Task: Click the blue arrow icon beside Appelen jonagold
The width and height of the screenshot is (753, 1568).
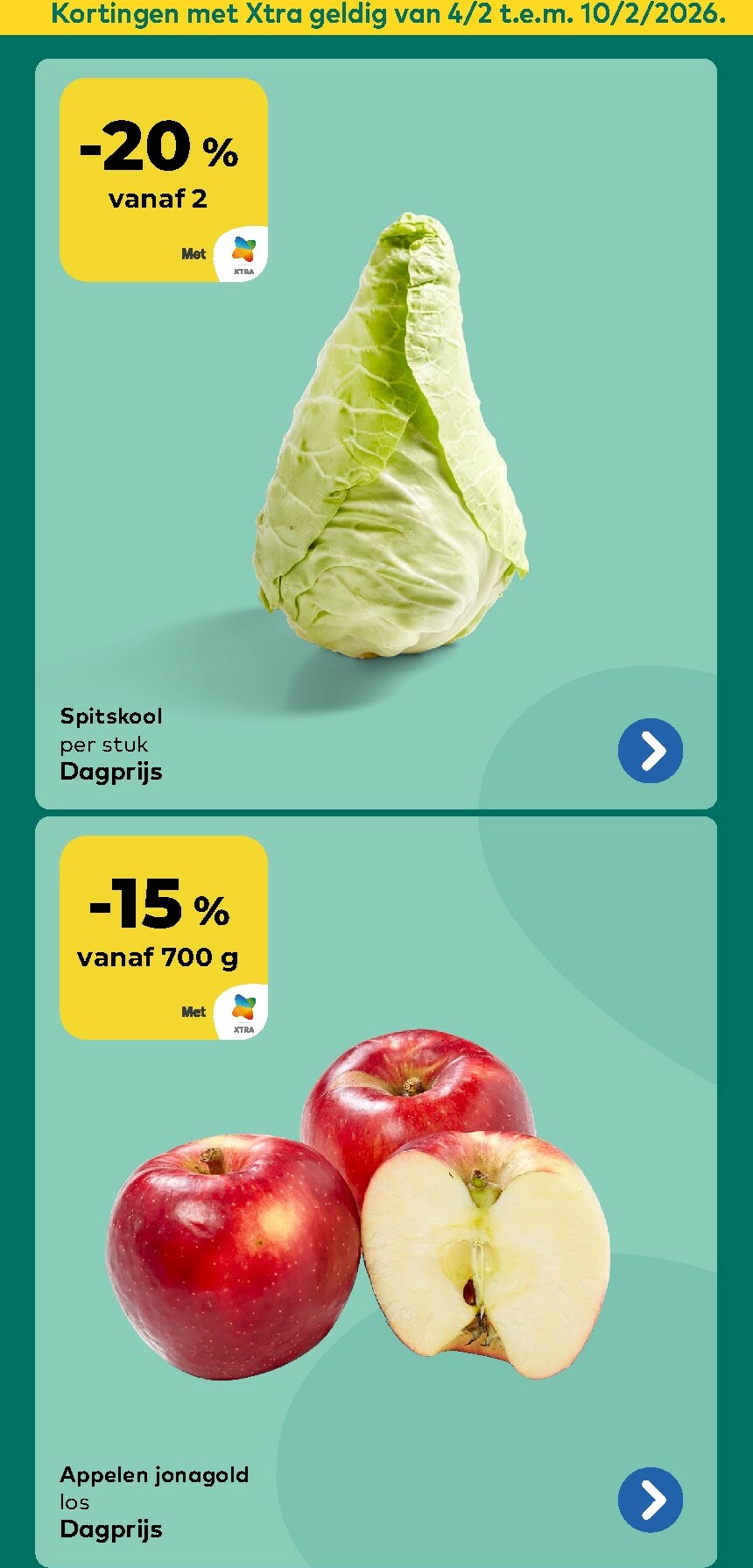Action: coord(651,1500)
